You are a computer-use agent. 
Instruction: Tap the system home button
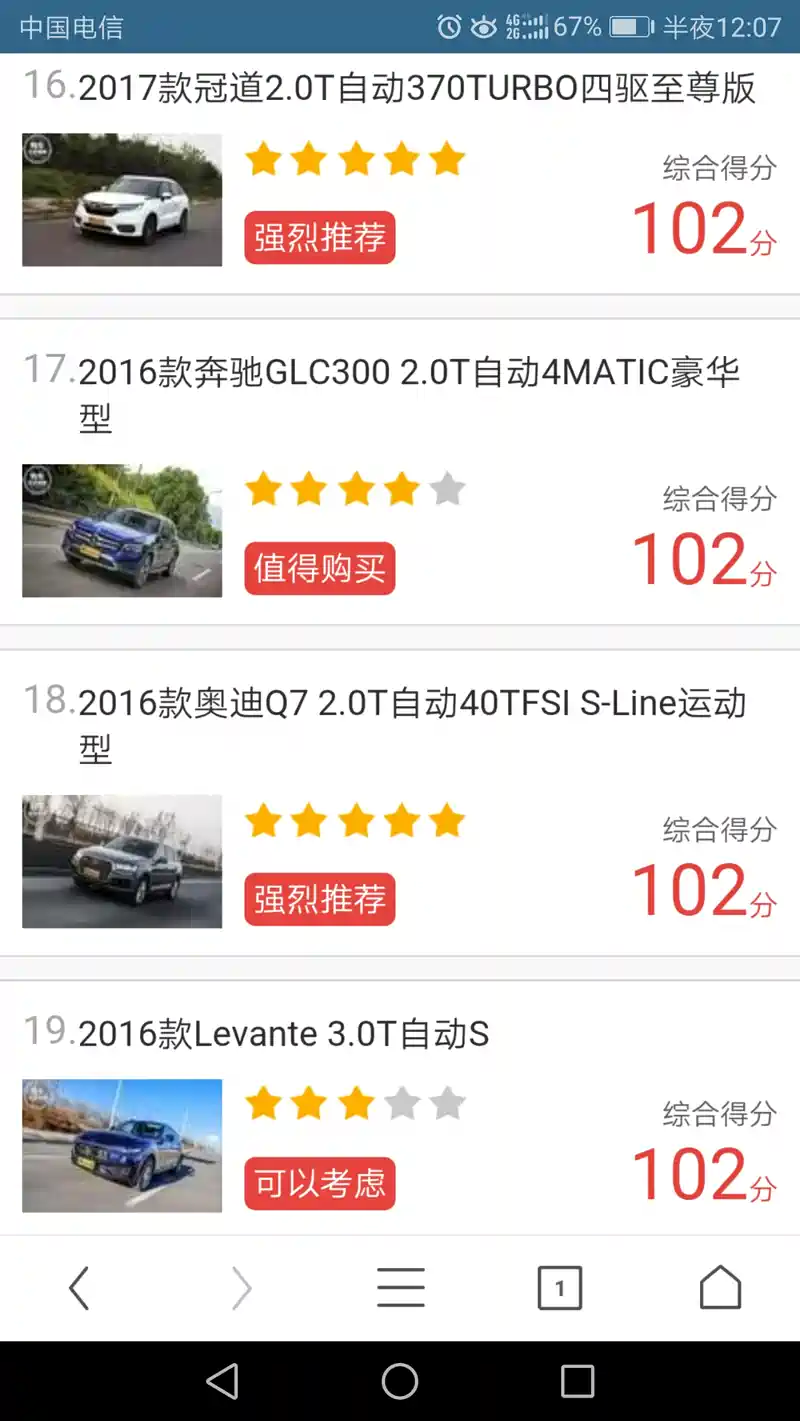point(400,1381)
